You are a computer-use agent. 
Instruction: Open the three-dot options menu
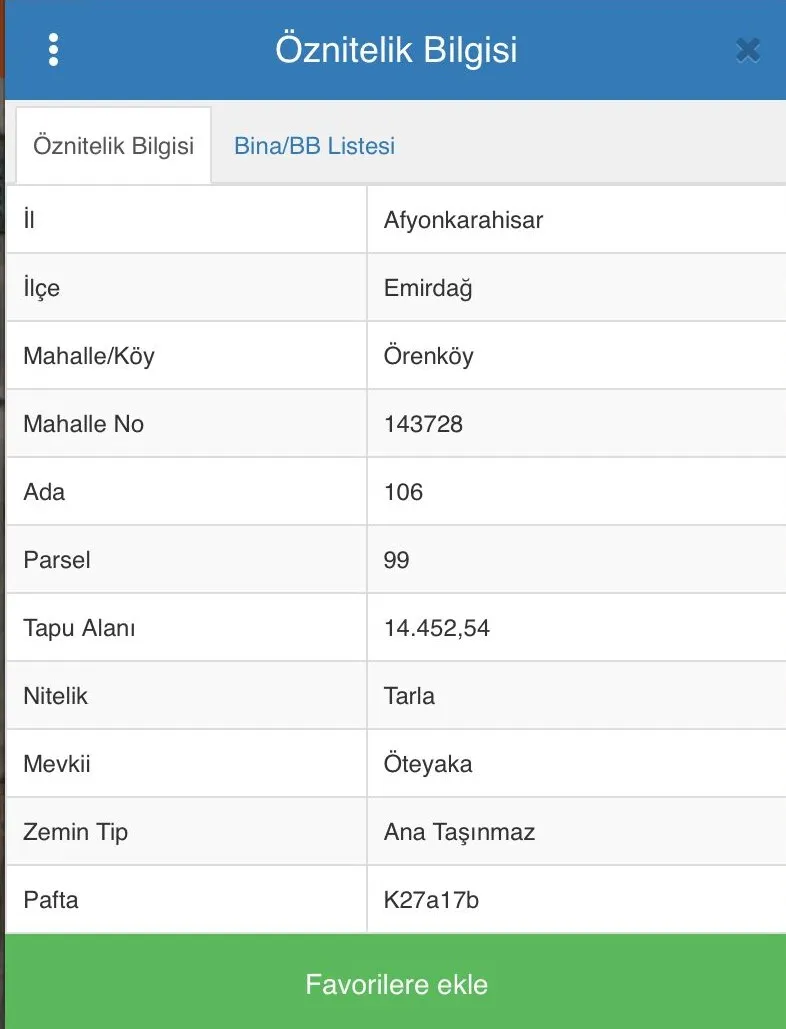[52, 49]
